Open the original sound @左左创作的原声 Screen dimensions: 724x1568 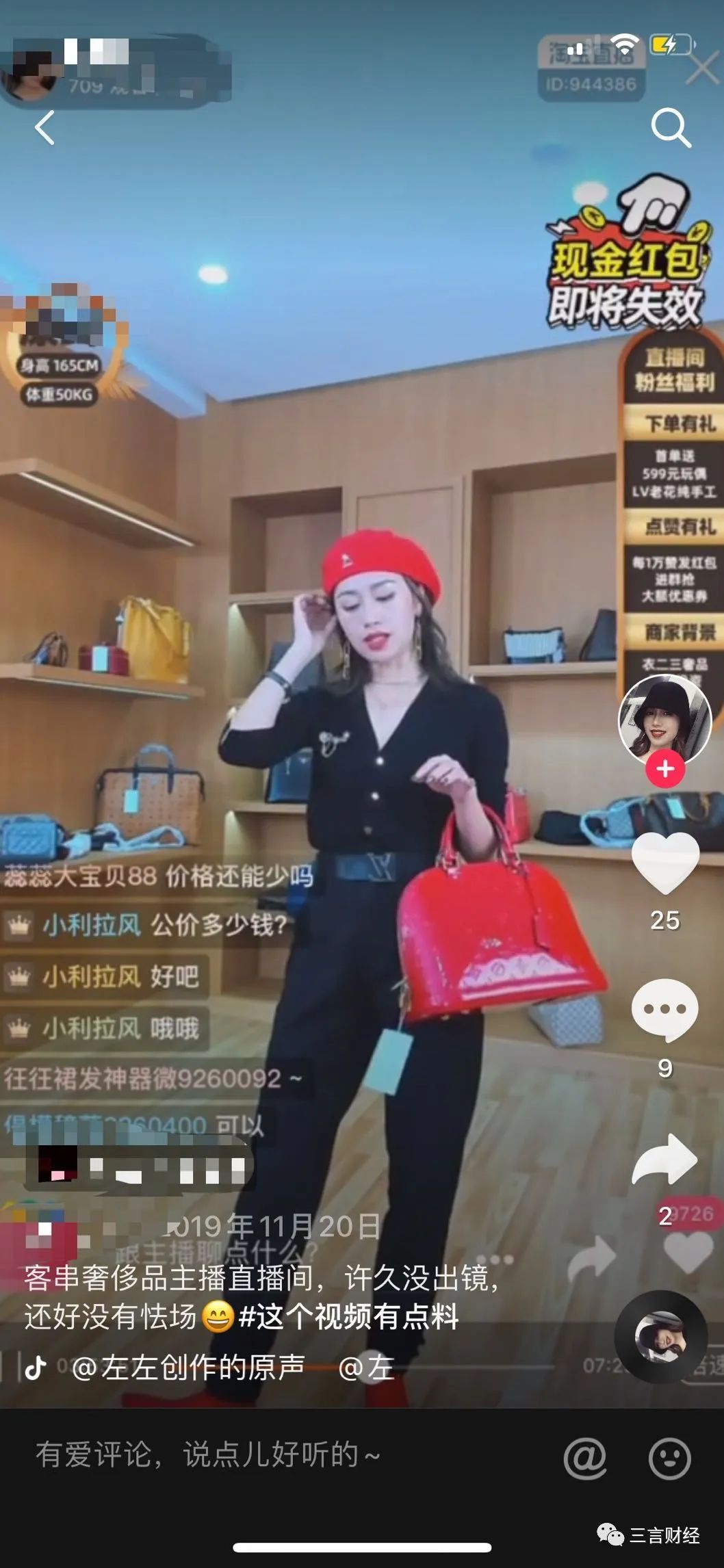(188, 1368)
